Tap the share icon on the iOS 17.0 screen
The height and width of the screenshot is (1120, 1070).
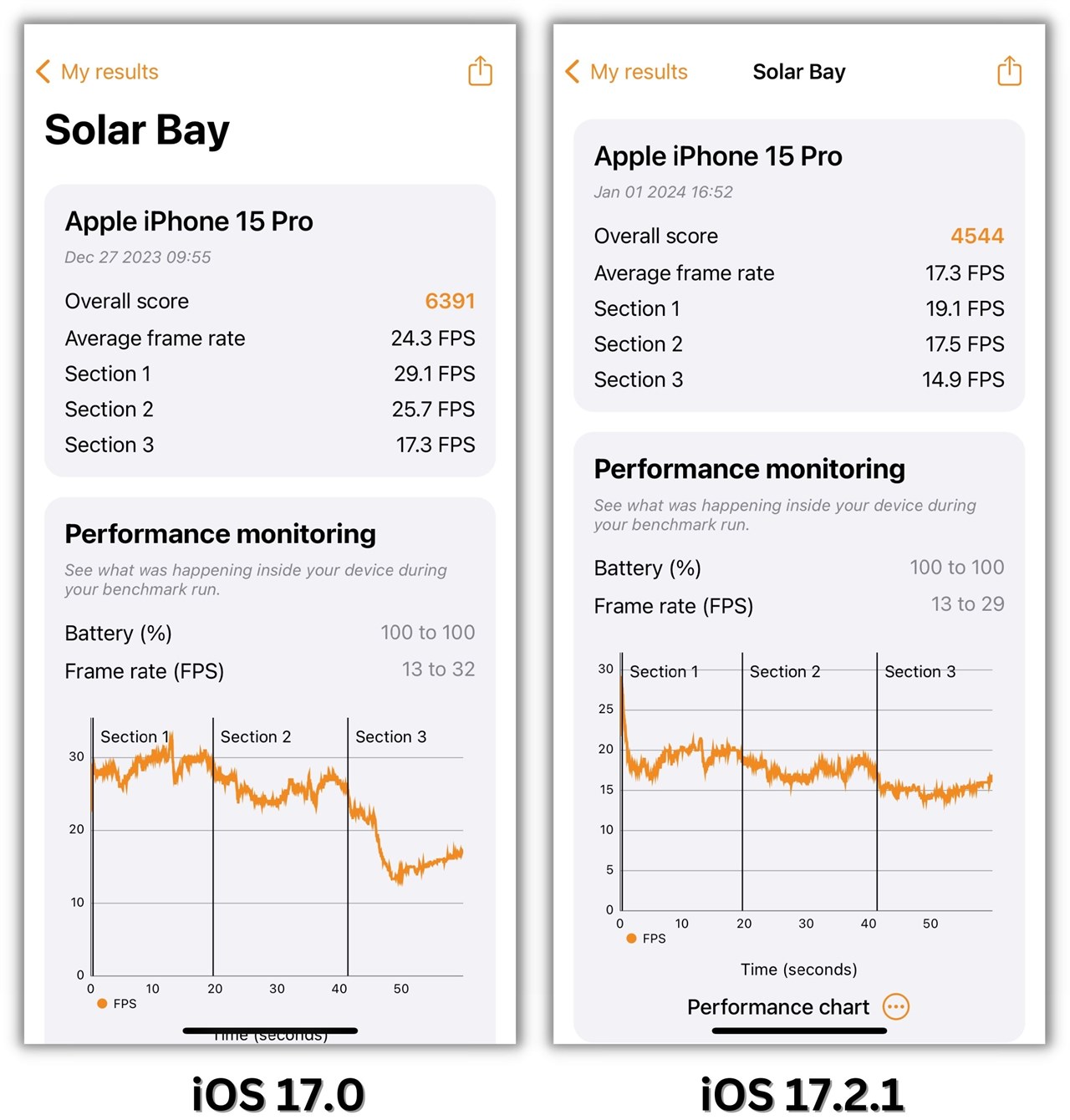479,72
